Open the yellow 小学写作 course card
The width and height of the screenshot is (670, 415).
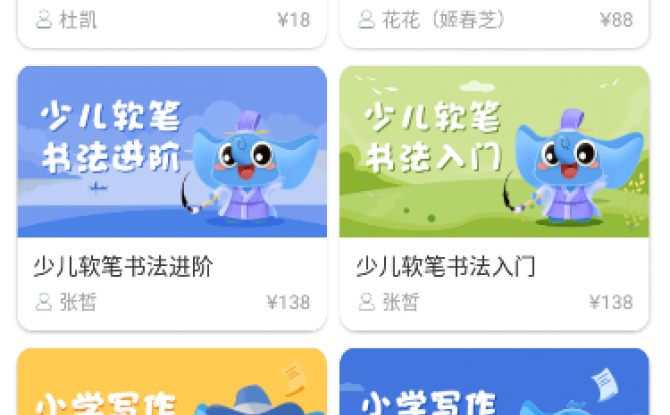coord(172,385)
